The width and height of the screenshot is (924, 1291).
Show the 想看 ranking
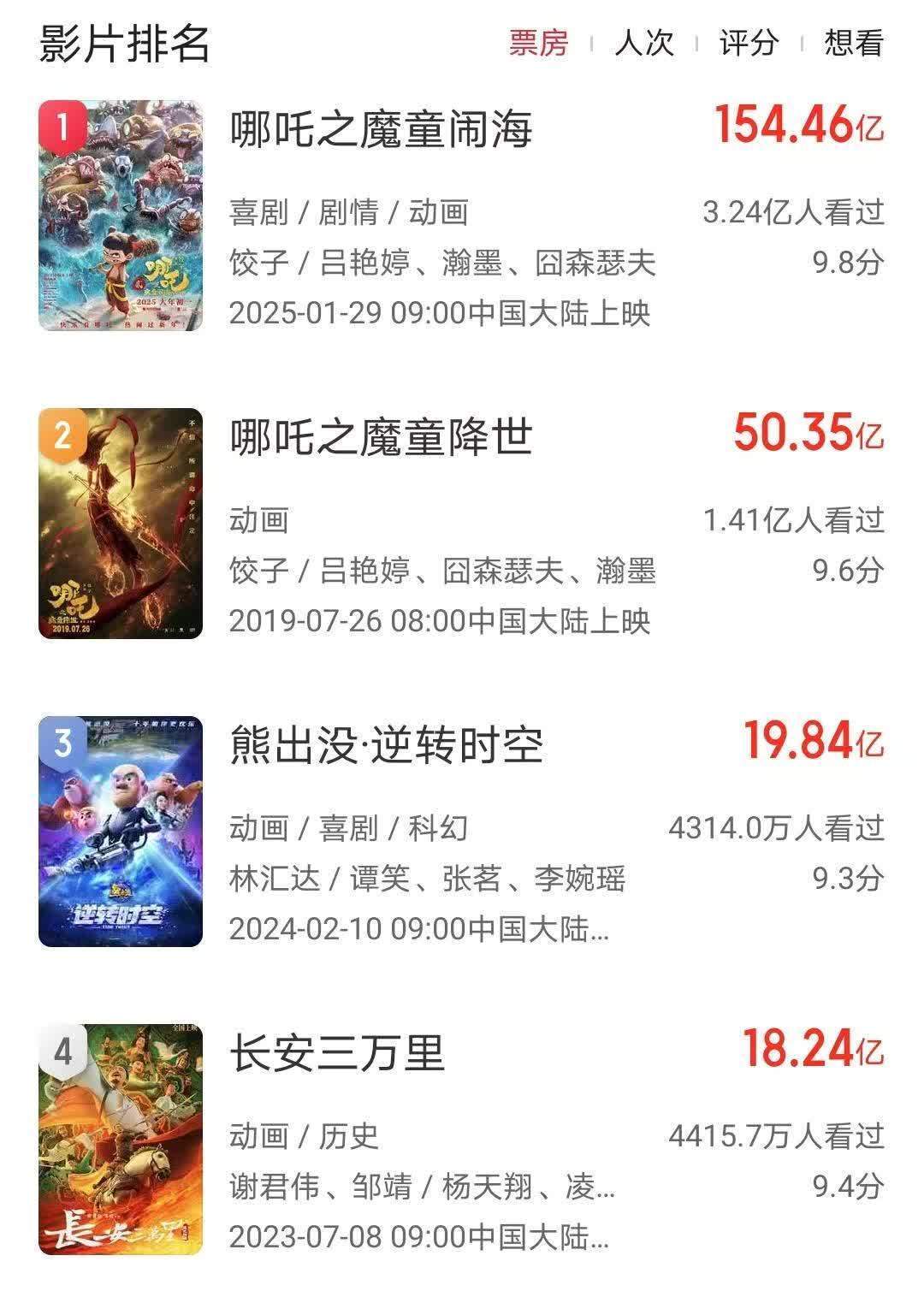point(853,43)
